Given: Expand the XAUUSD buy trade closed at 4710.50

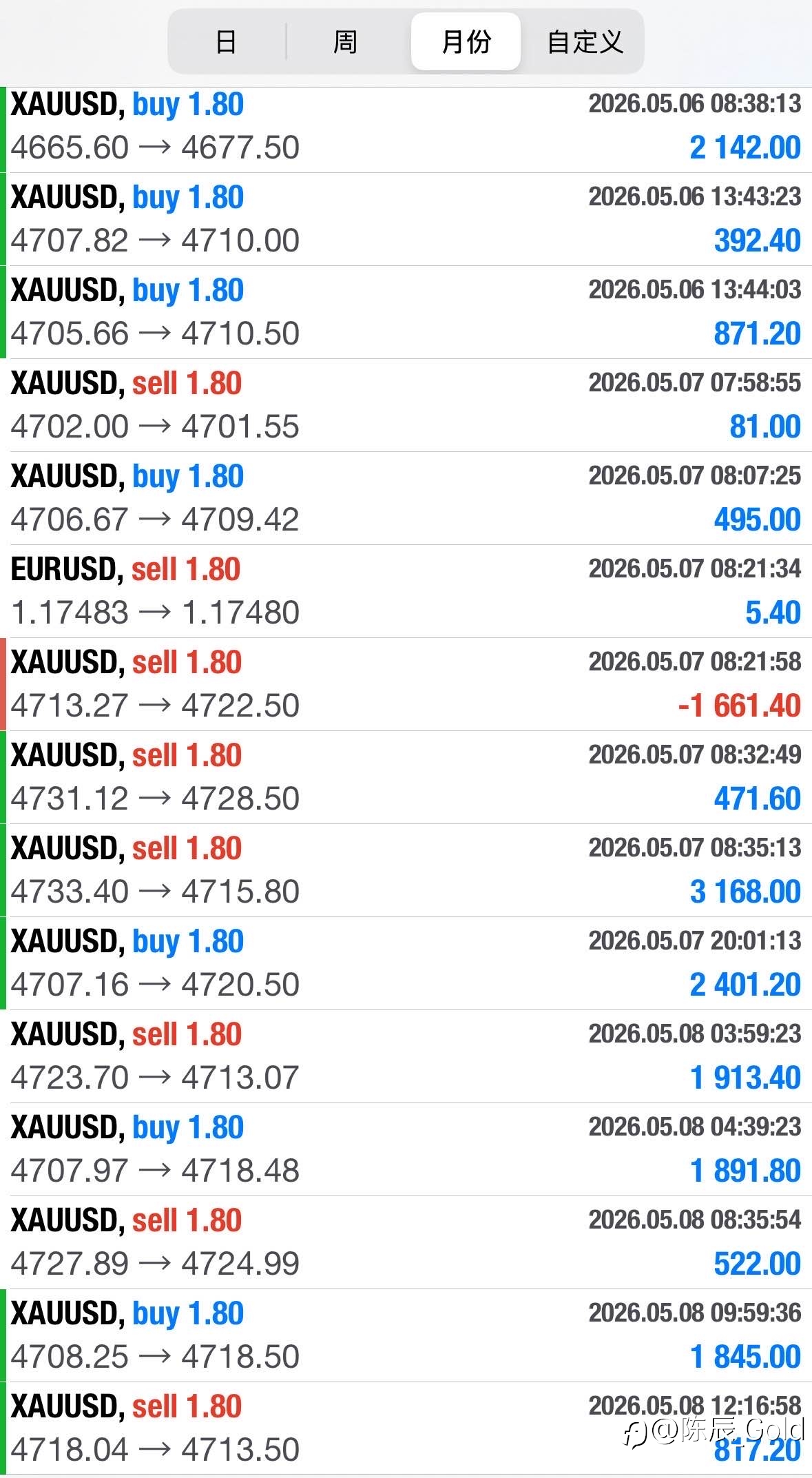Looking at the screenshot, I should (406, 312).
